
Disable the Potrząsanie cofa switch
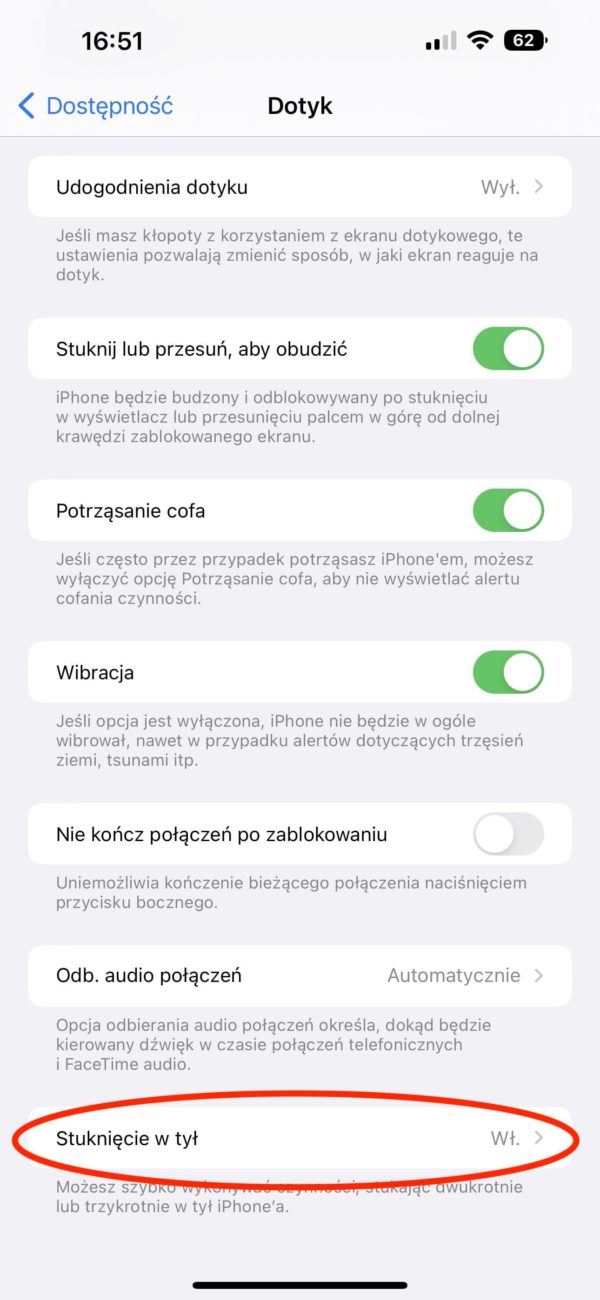tap(508, 511)
